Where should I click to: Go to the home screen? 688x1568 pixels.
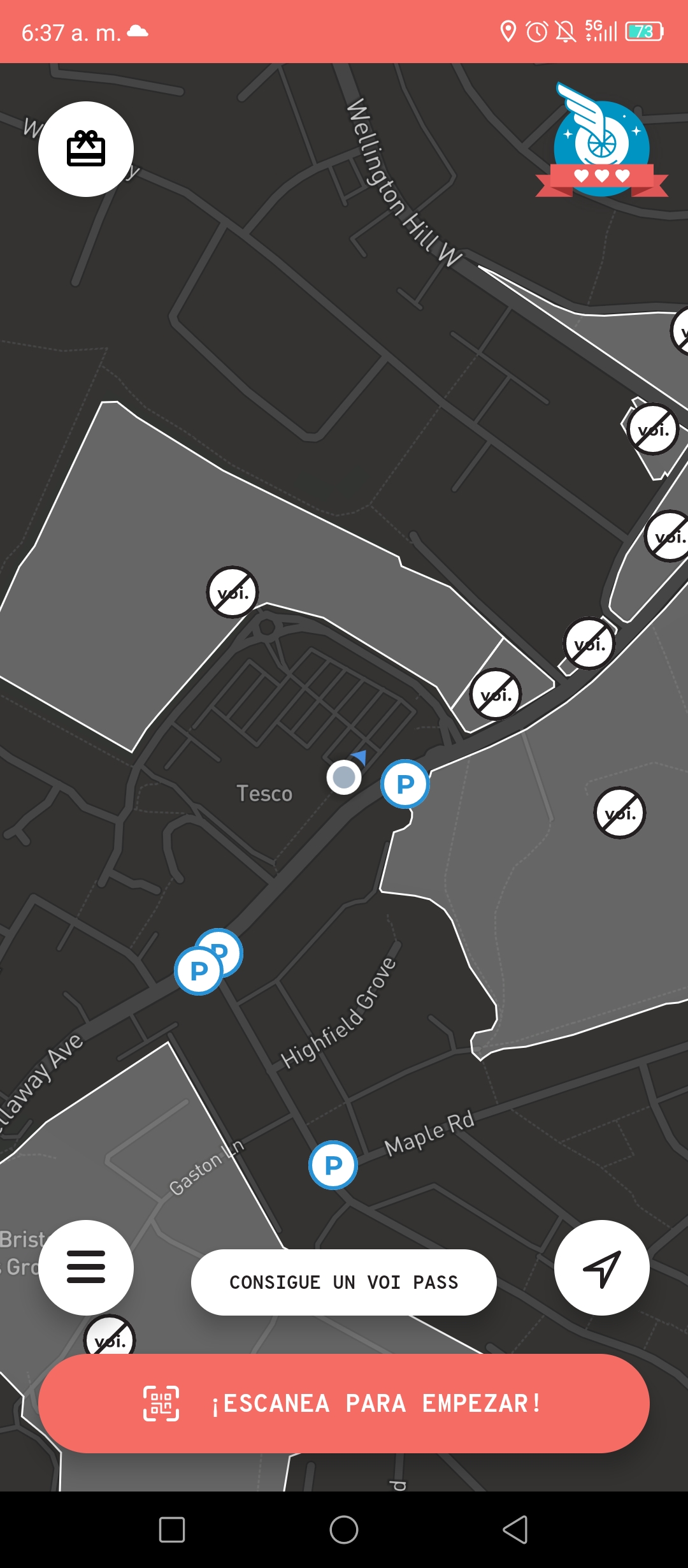[344, 1530]
